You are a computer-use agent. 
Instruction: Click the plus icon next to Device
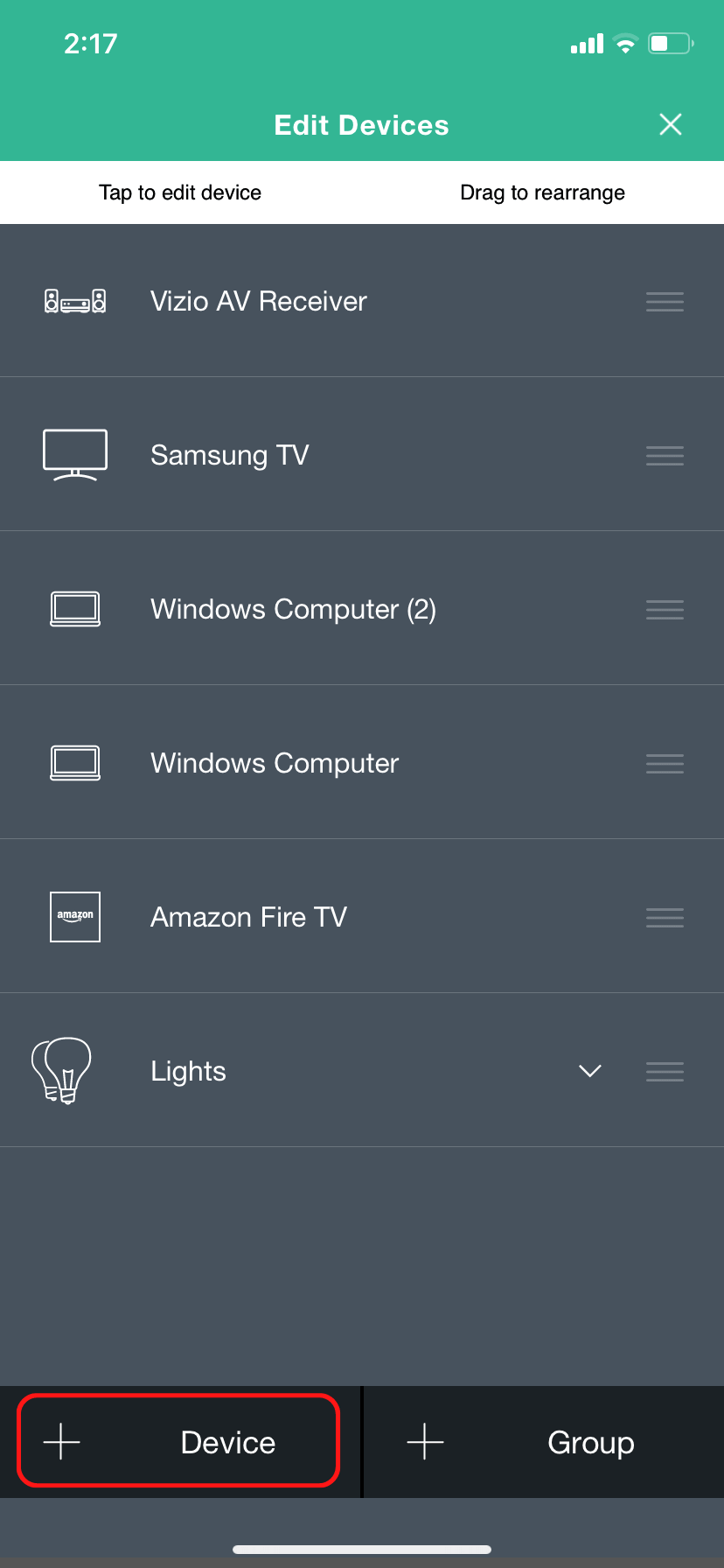(61, 1441)
